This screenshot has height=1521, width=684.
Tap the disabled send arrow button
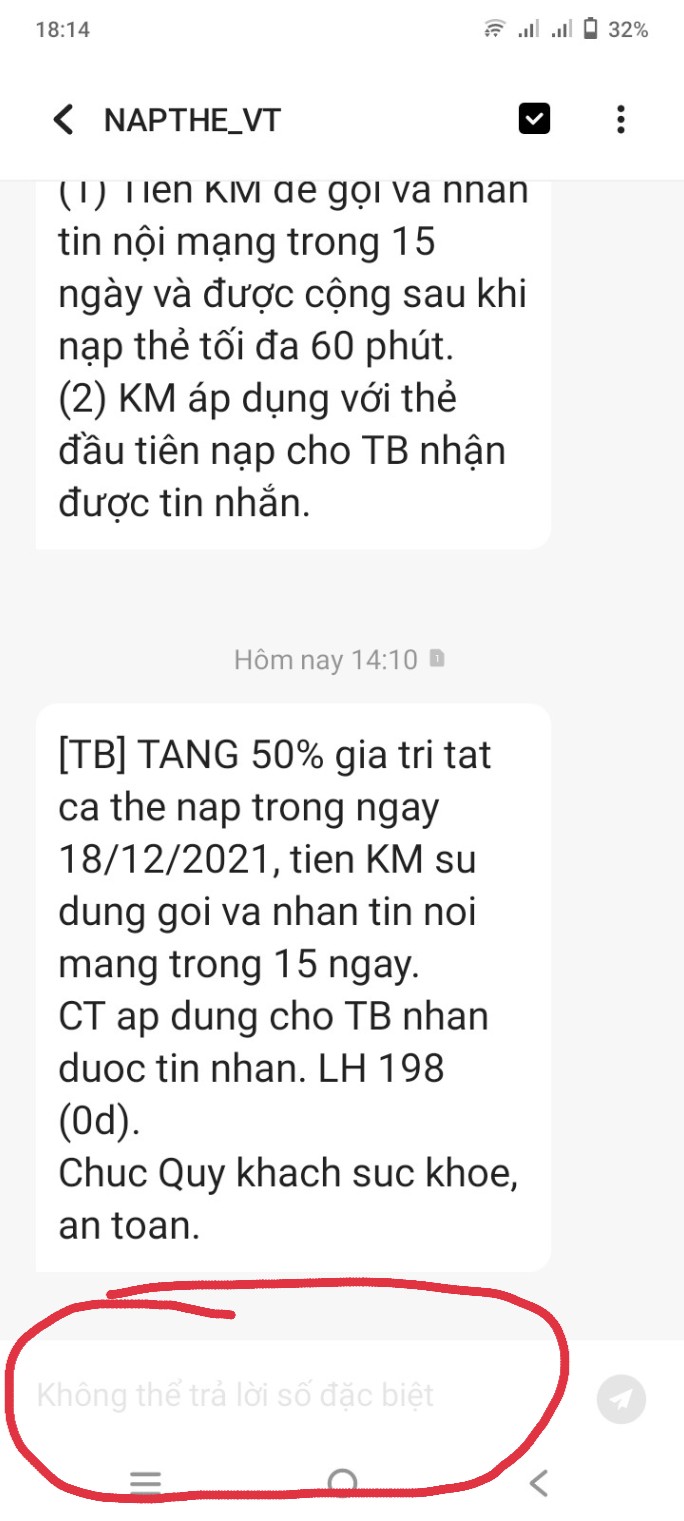(x=621, y=1398)
